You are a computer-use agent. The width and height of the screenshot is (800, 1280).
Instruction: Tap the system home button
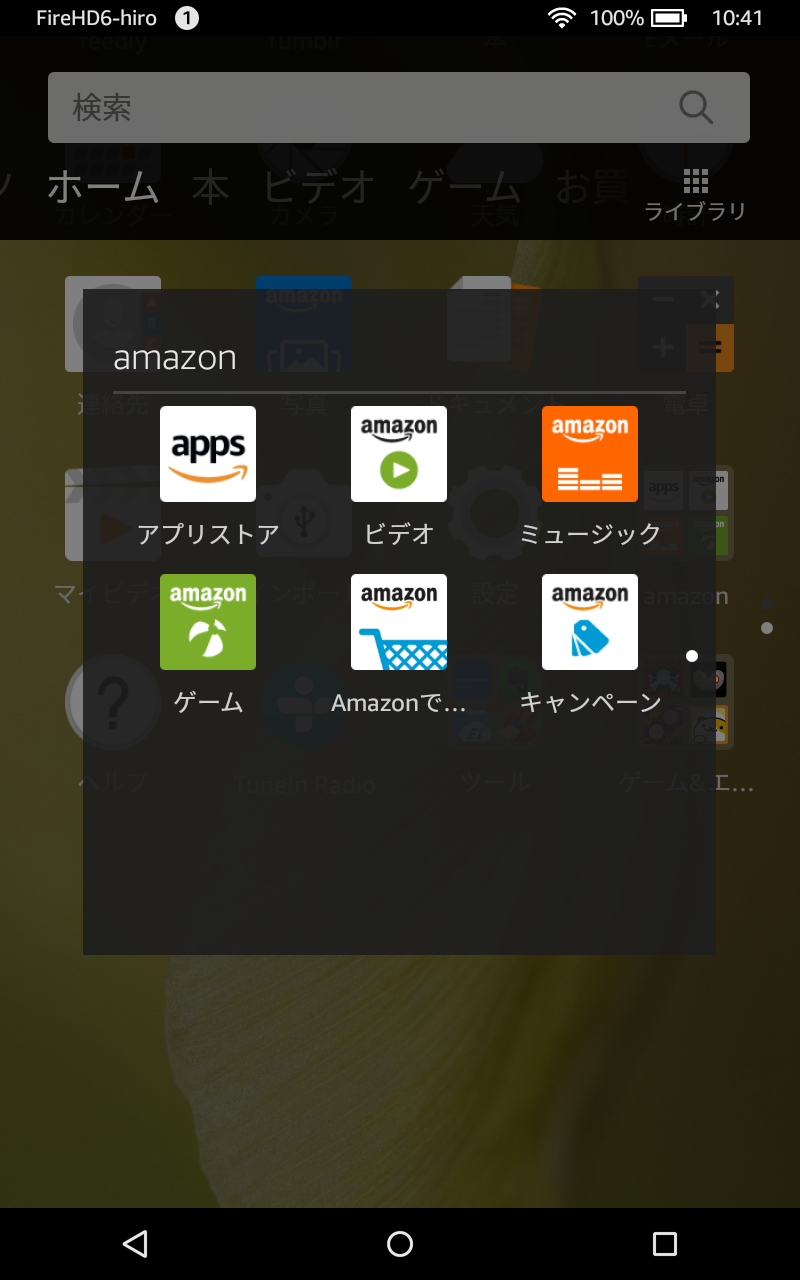pos(400,1243)
